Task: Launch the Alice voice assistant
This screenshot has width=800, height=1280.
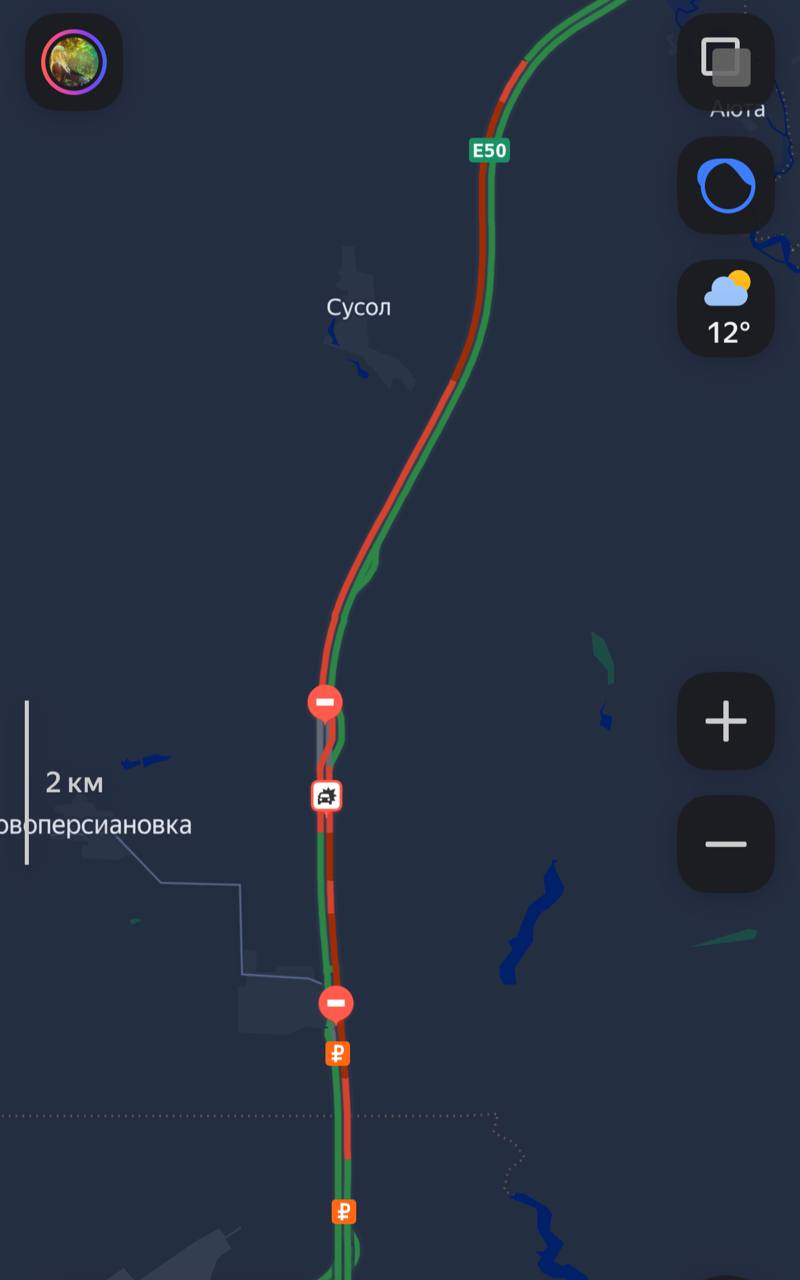Action: click(x=726, y=186)
